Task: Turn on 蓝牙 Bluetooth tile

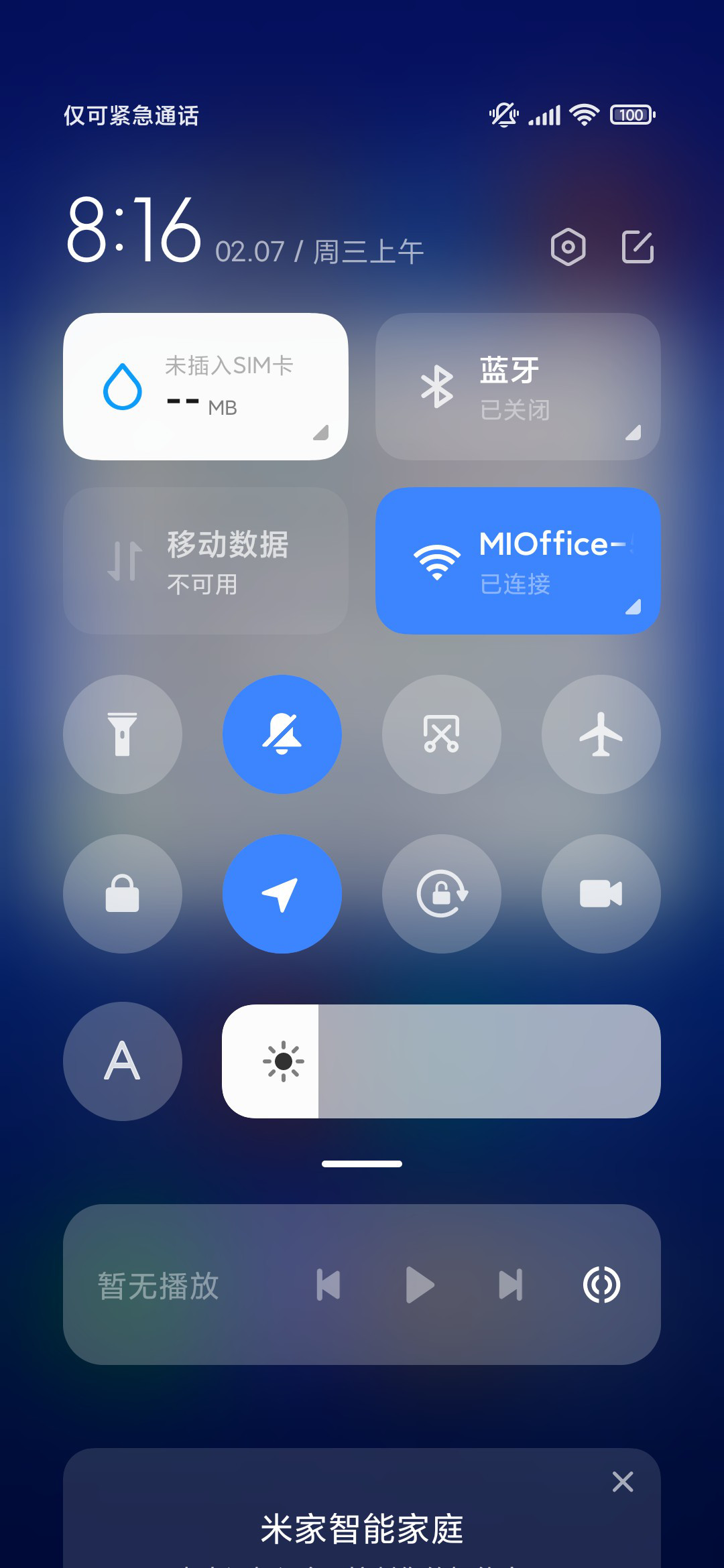Action: click(x=518, y=387)
